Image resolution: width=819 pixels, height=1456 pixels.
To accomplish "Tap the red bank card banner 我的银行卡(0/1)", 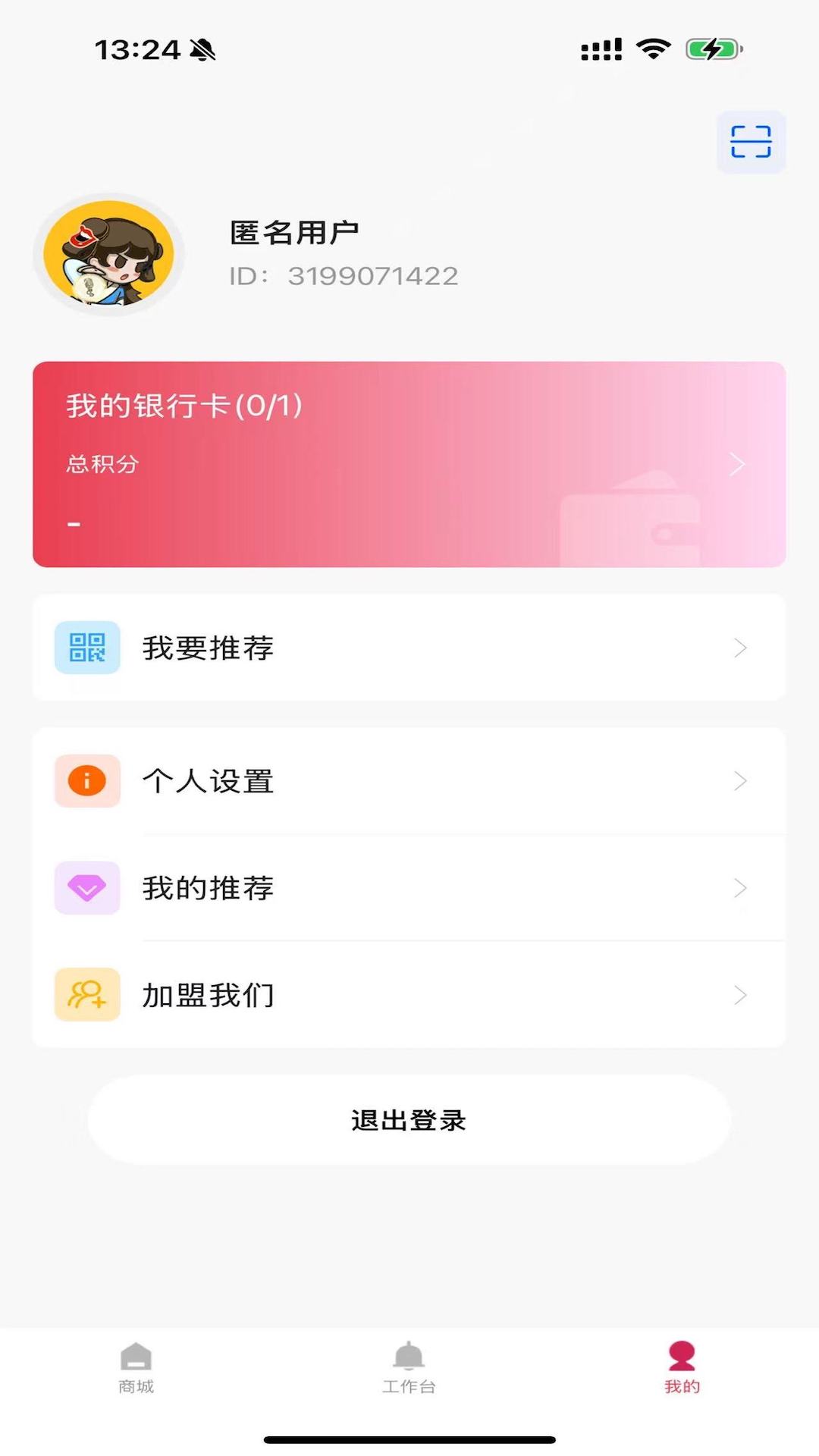I will point(409,463).
